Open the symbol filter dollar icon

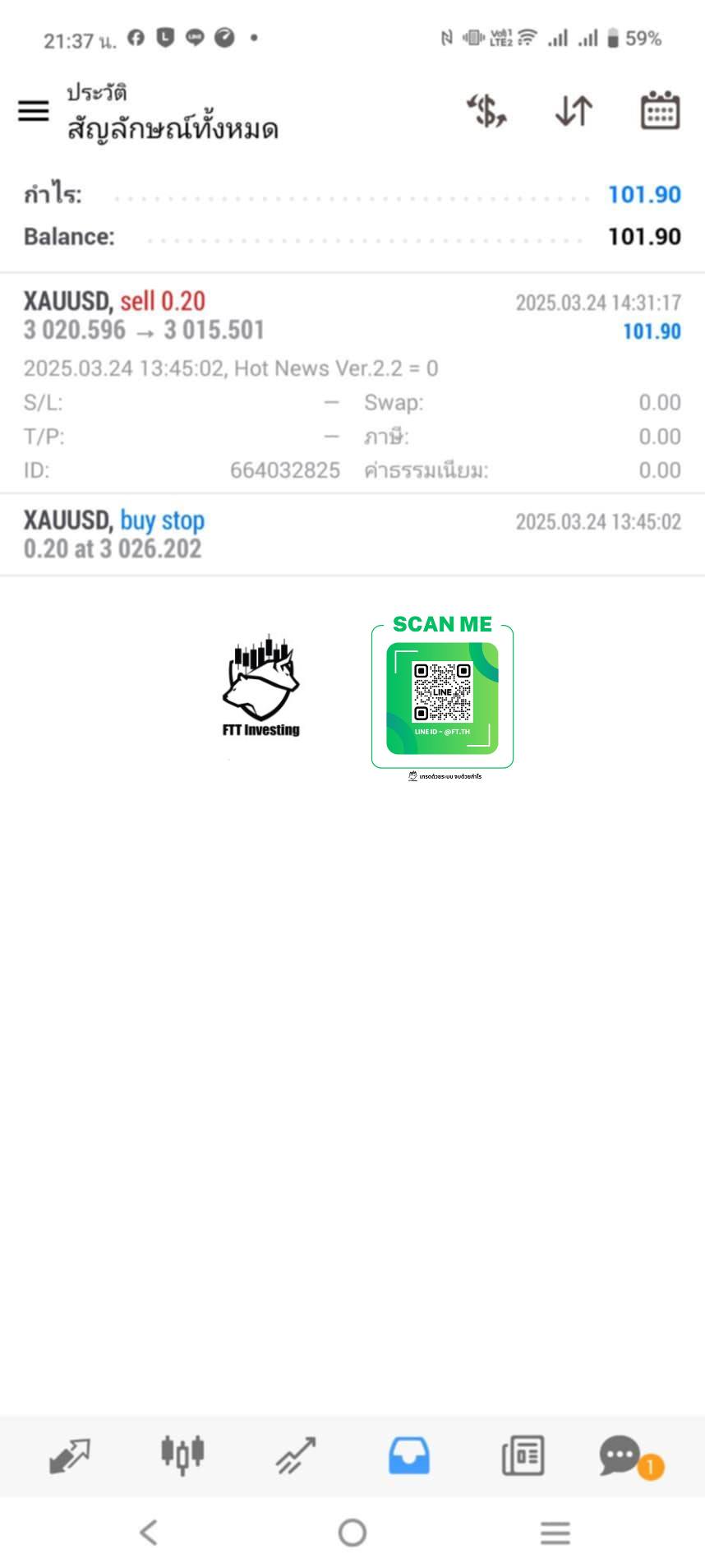(x=486, y=110)
